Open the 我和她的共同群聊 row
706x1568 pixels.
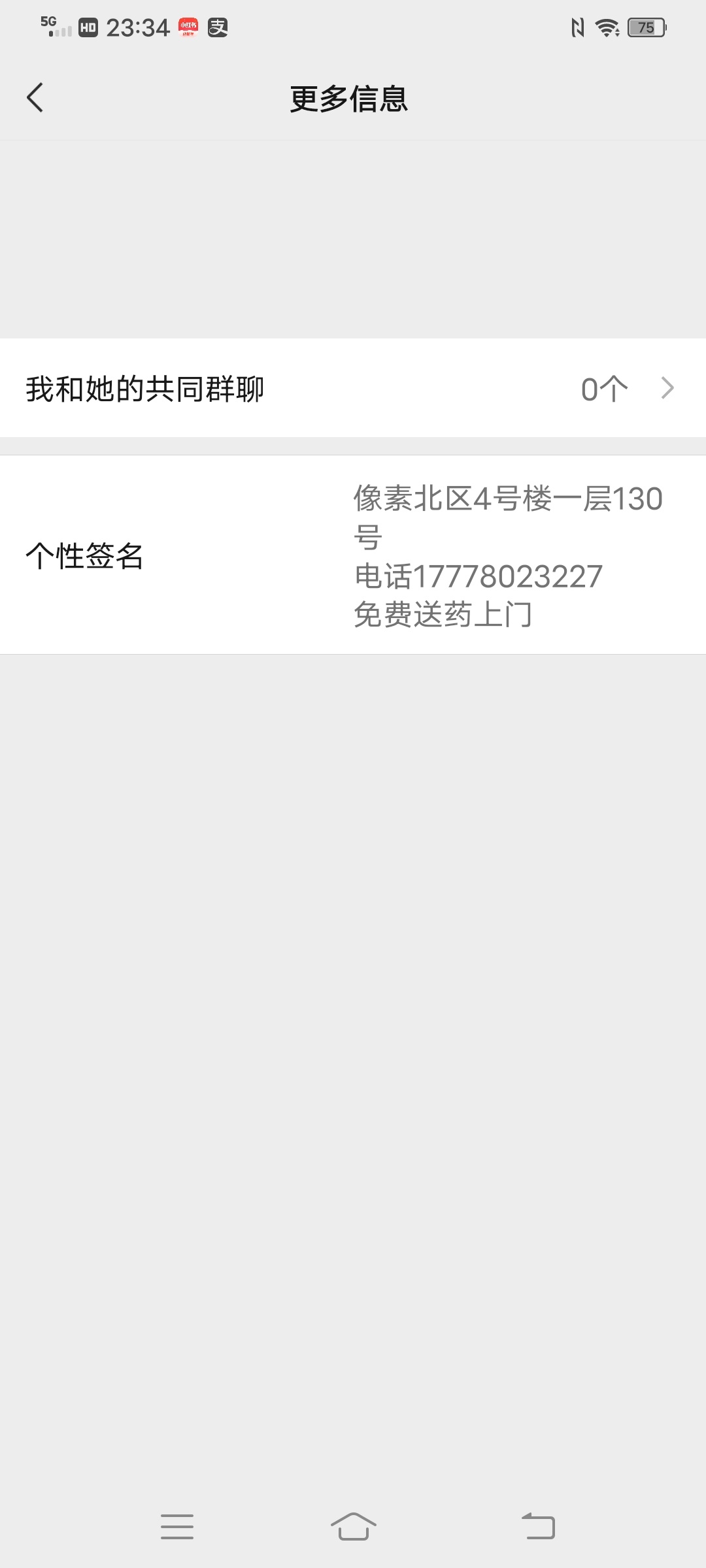coord(353,388)
